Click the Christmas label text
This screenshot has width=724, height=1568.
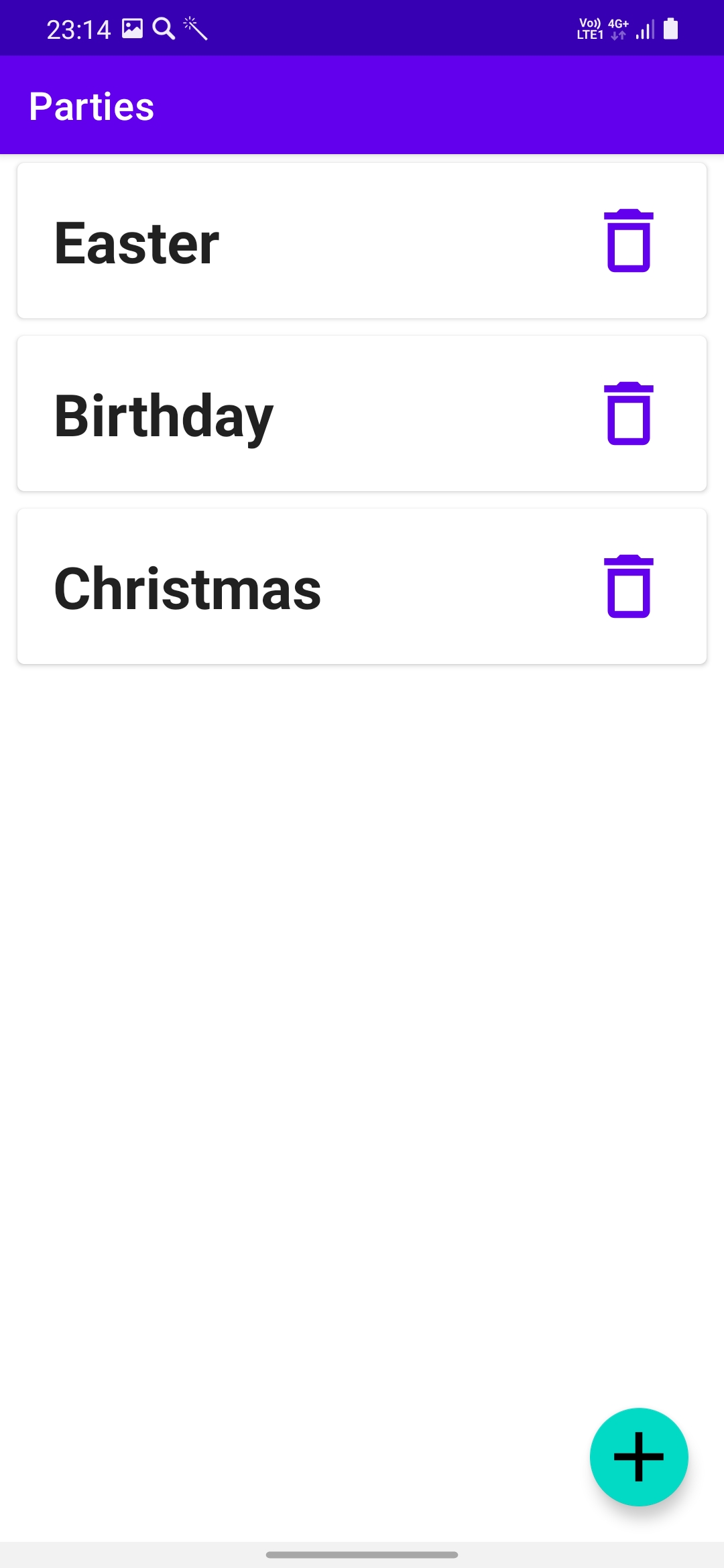pyautogui.click(x=186, y=588)
